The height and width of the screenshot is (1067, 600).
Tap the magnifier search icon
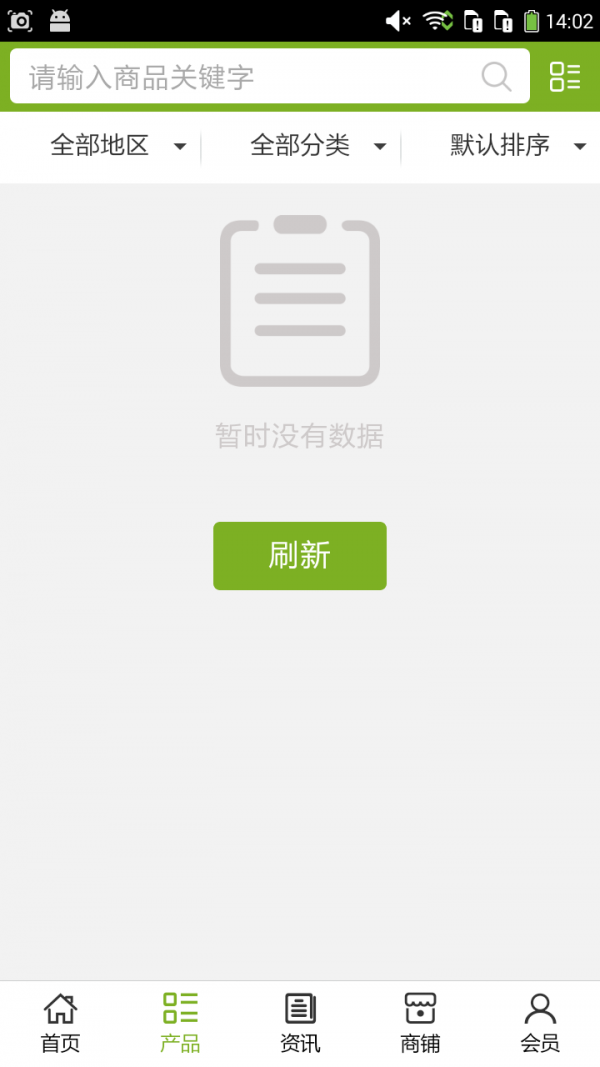pyautogui.click(x=496, y=77)
